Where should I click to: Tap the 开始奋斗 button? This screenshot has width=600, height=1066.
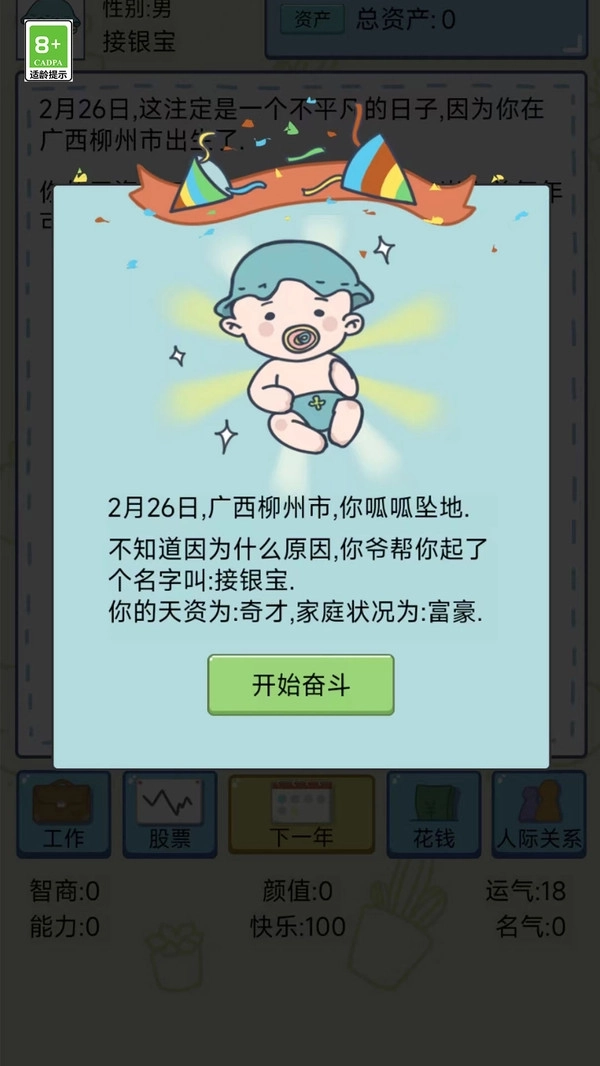tap(300, 685)
